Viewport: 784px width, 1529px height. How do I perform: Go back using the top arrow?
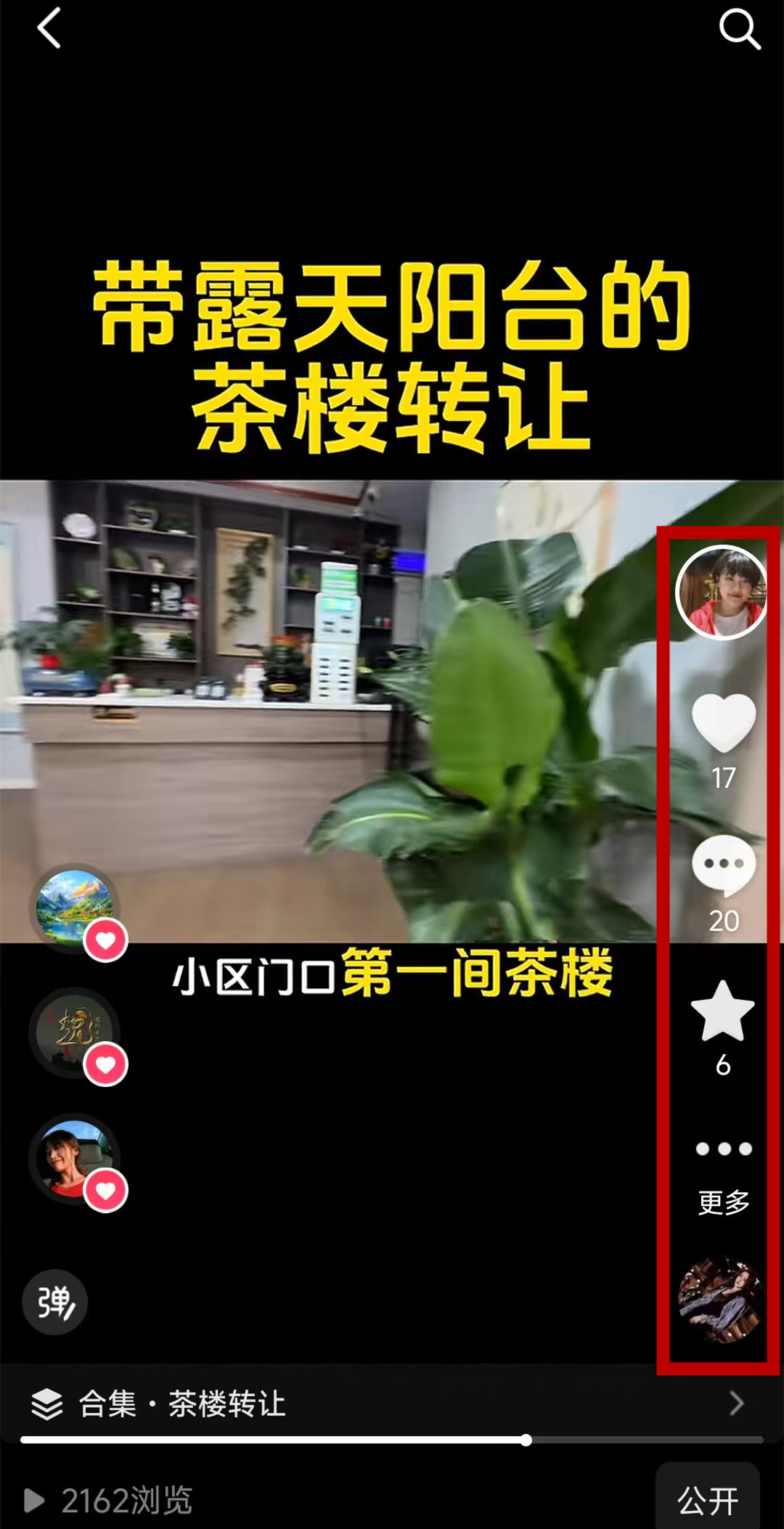[x=49, y=29]
